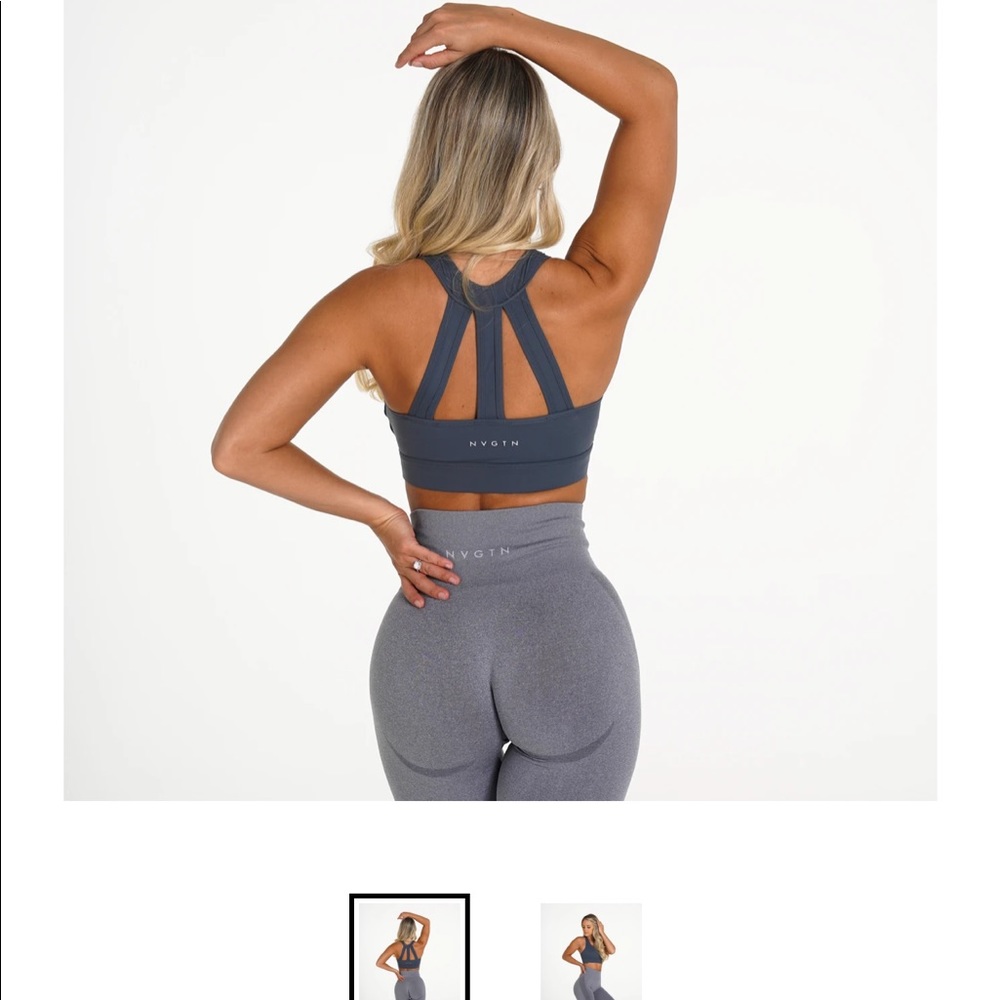Screen dimensions: 1000x1000
Task: Select the back-view product thumbnail
Action: 409,950
